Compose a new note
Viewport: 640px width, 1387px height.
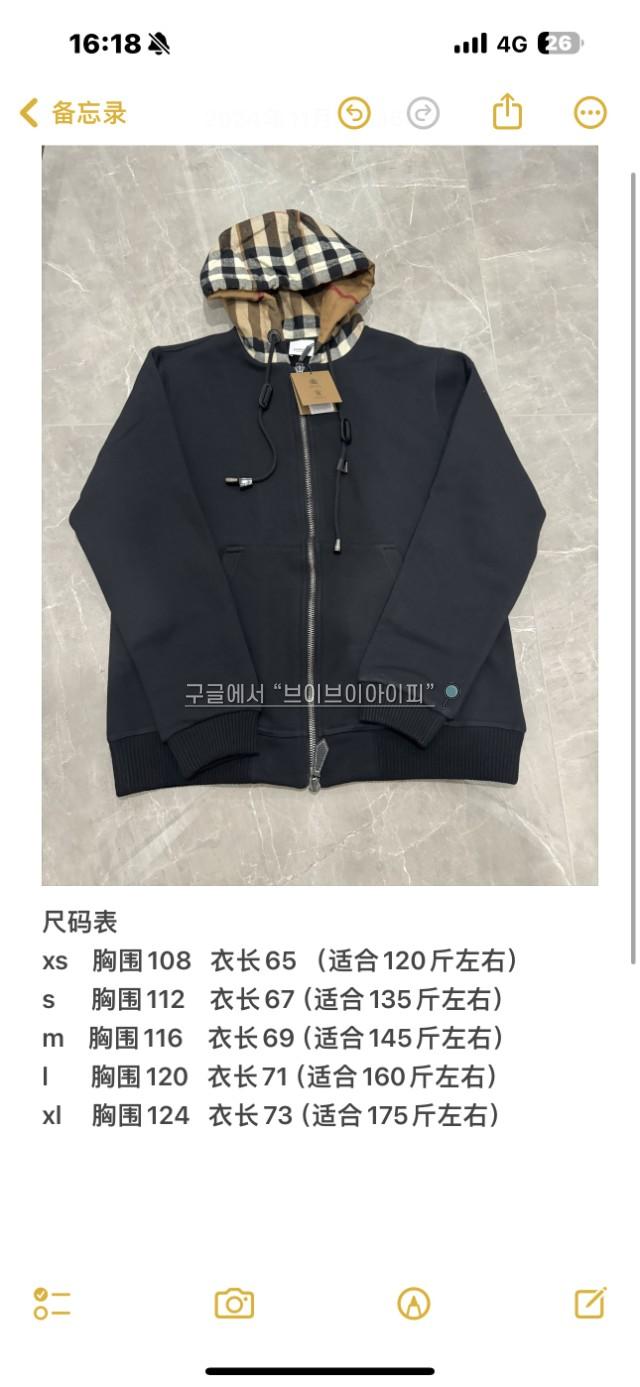(x=590, y=1303)
